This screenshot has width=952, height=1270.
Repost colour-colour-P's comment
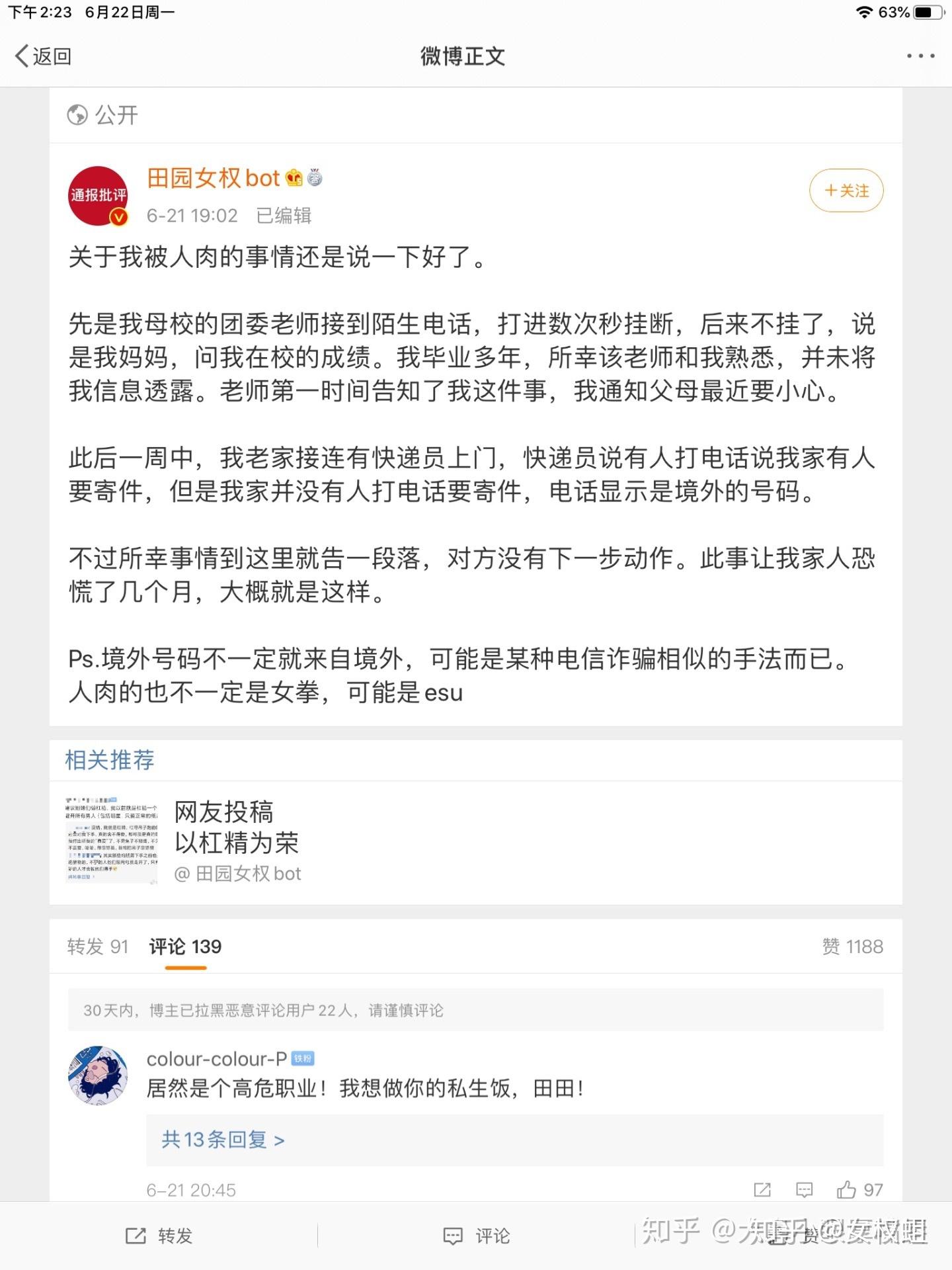click(762, 1190)
